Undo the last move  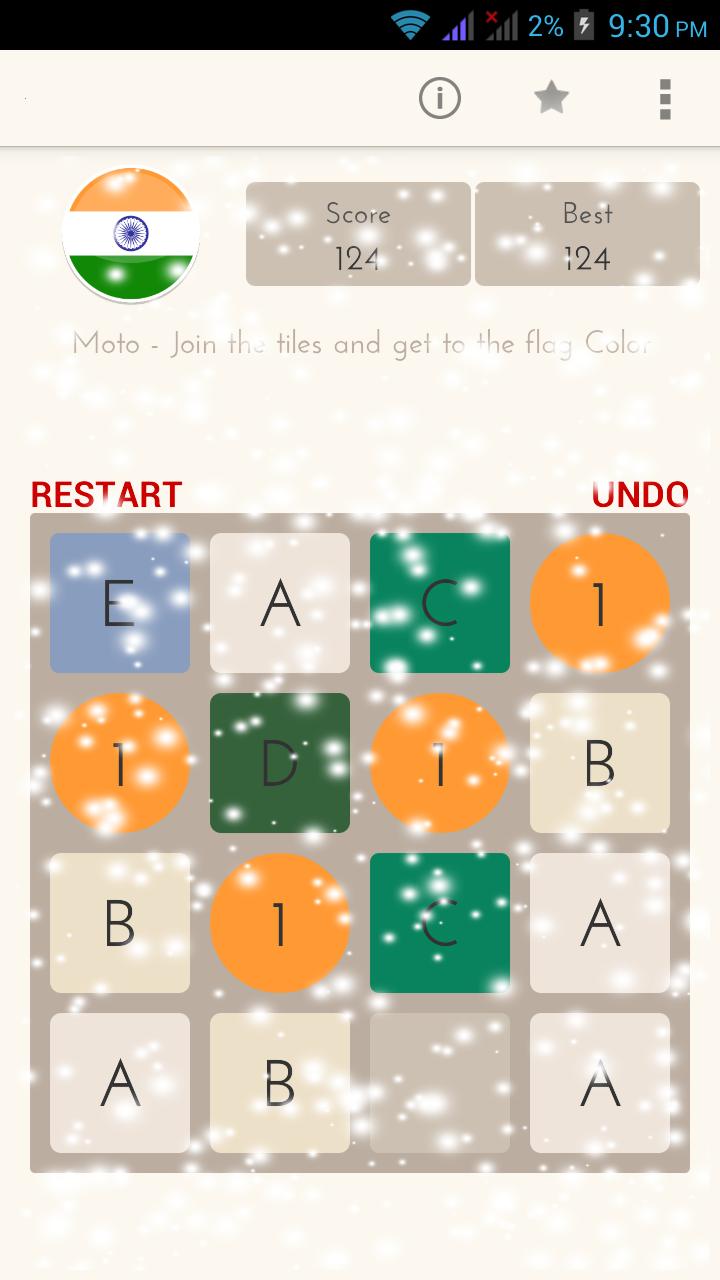(x=640, y=494)
